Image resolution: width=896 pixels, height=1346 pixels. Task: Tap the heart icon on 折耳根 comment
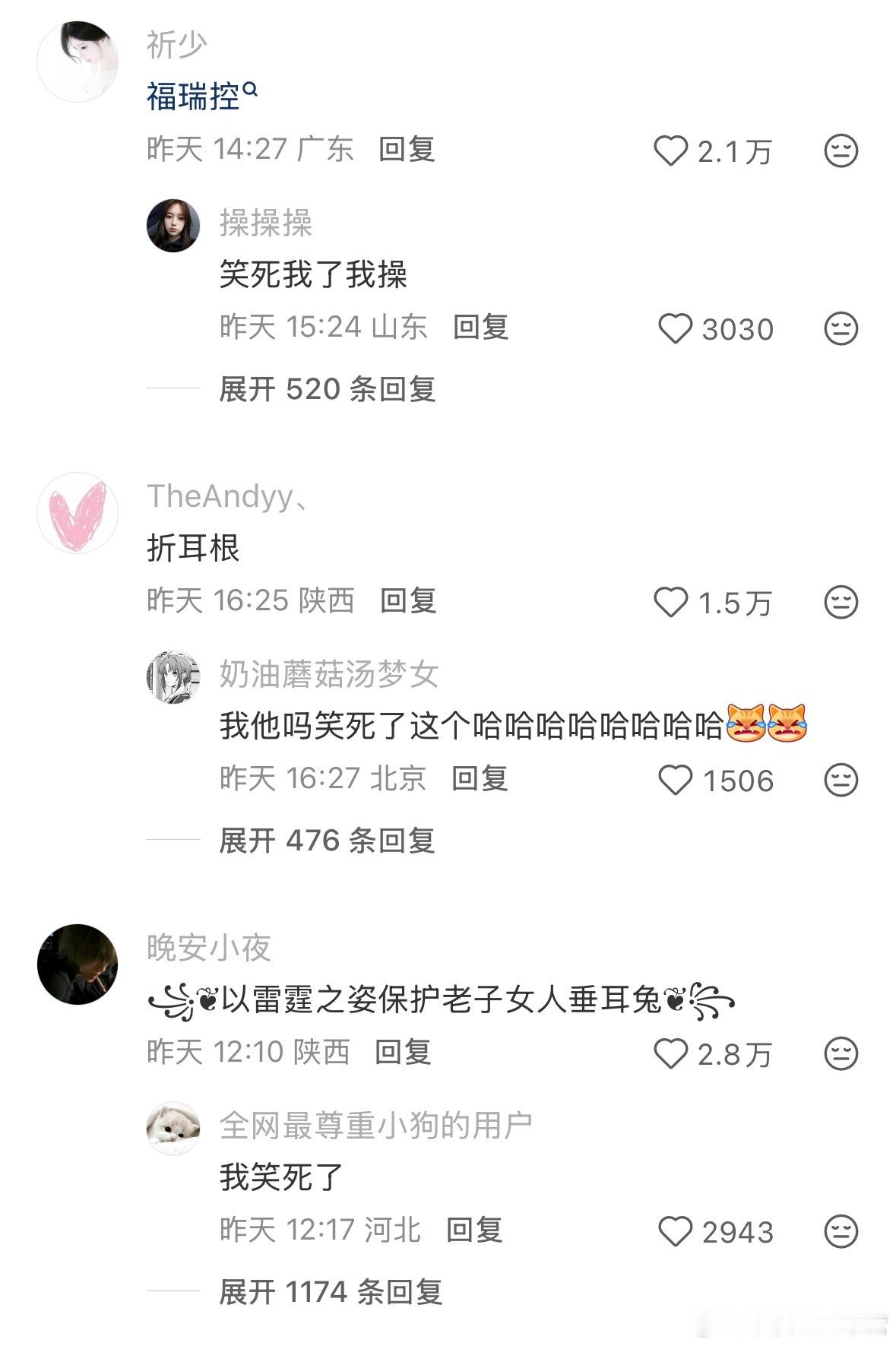672,603
